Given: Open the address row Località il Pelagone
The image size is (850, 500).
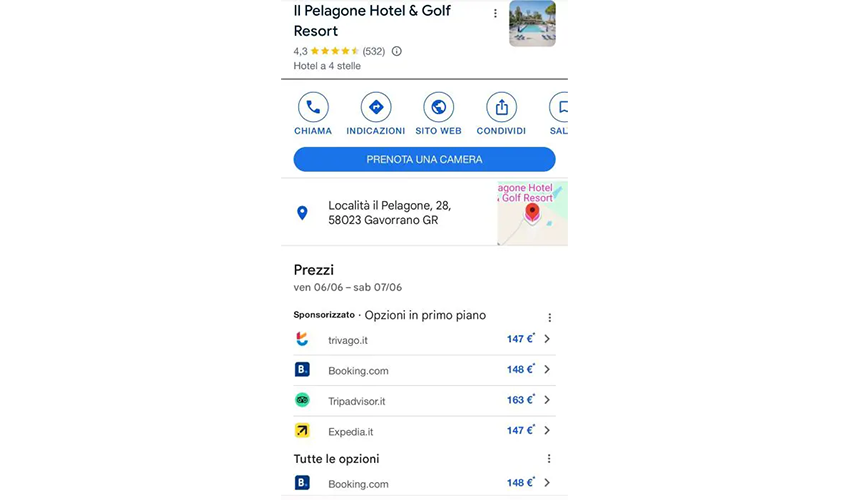Looking at the screenshot, I should pos(390,212).
